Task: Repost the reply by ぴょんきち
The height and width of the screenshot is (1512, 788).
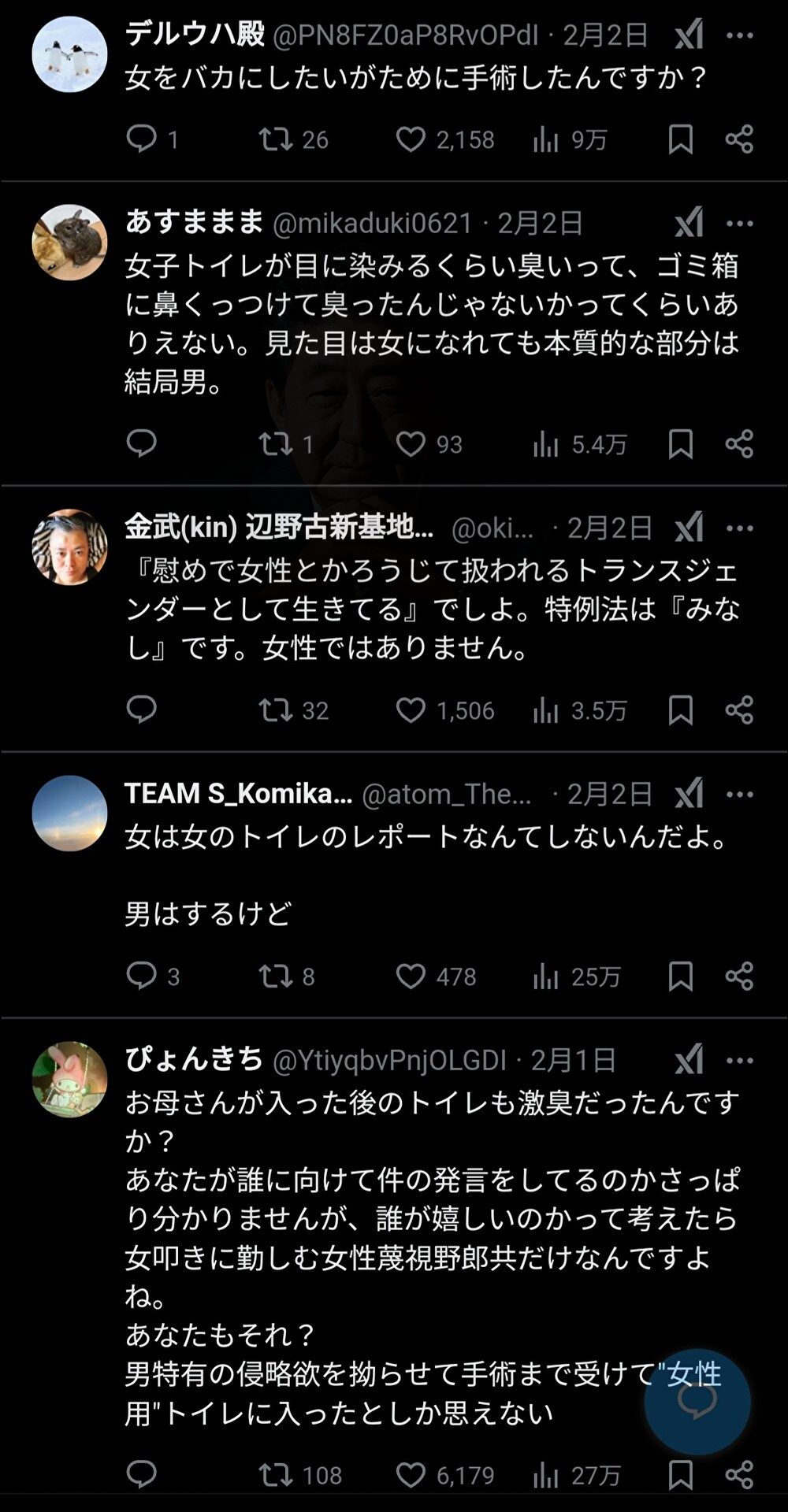Action: (276, 1475)
